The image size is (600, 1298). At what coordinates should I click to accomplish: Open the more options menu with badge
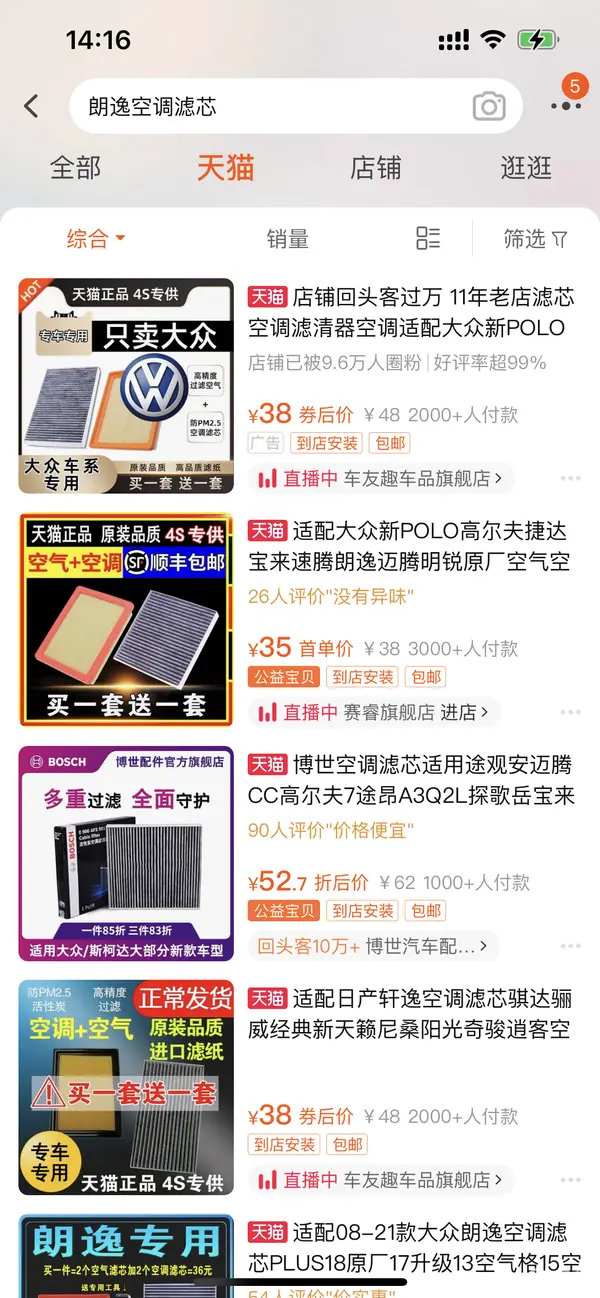click(565, 106)
